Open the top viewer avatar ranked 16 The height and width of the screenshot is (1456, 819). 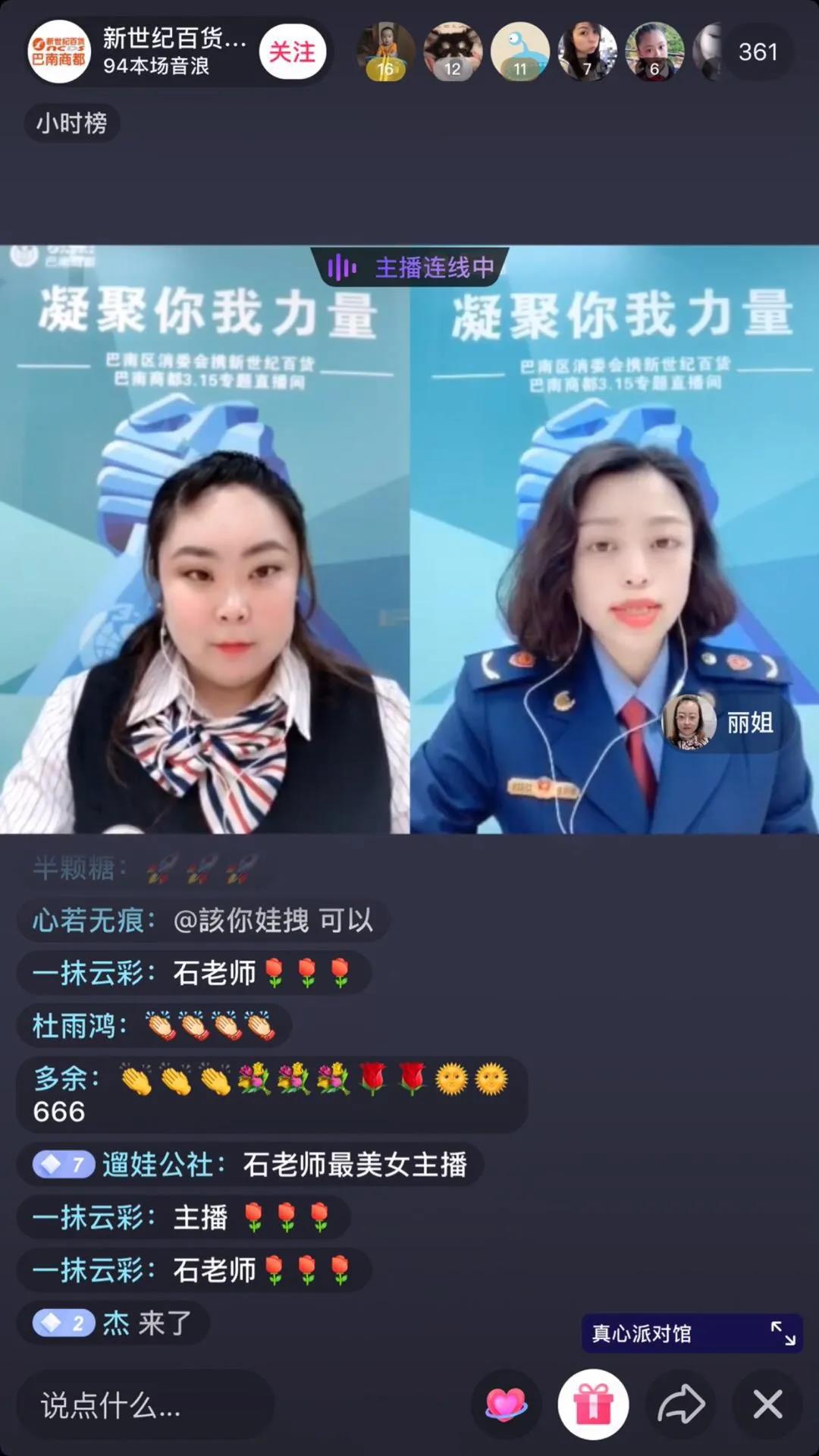386,52
